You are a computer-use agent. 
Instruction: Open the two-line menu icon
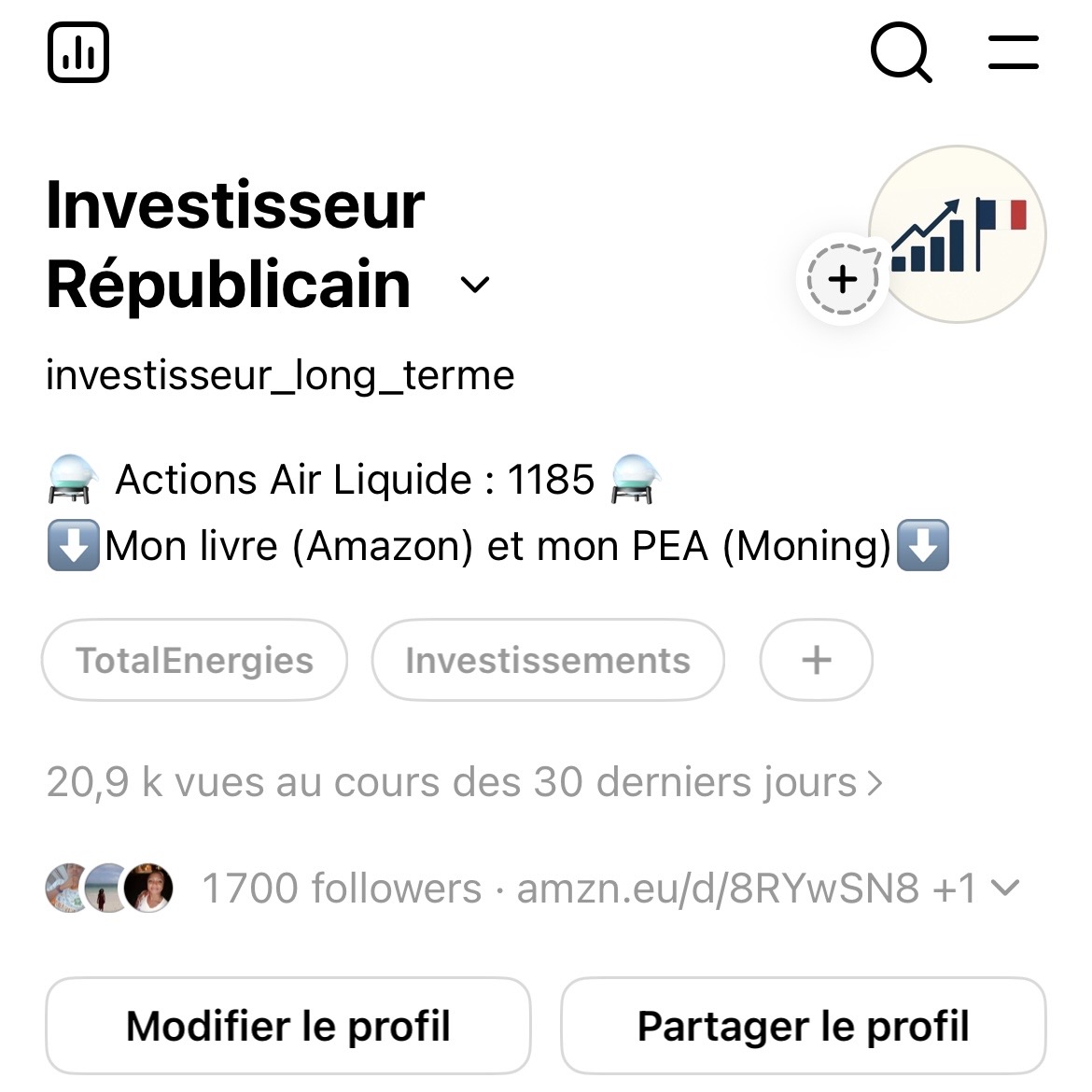pos(1013,52)
